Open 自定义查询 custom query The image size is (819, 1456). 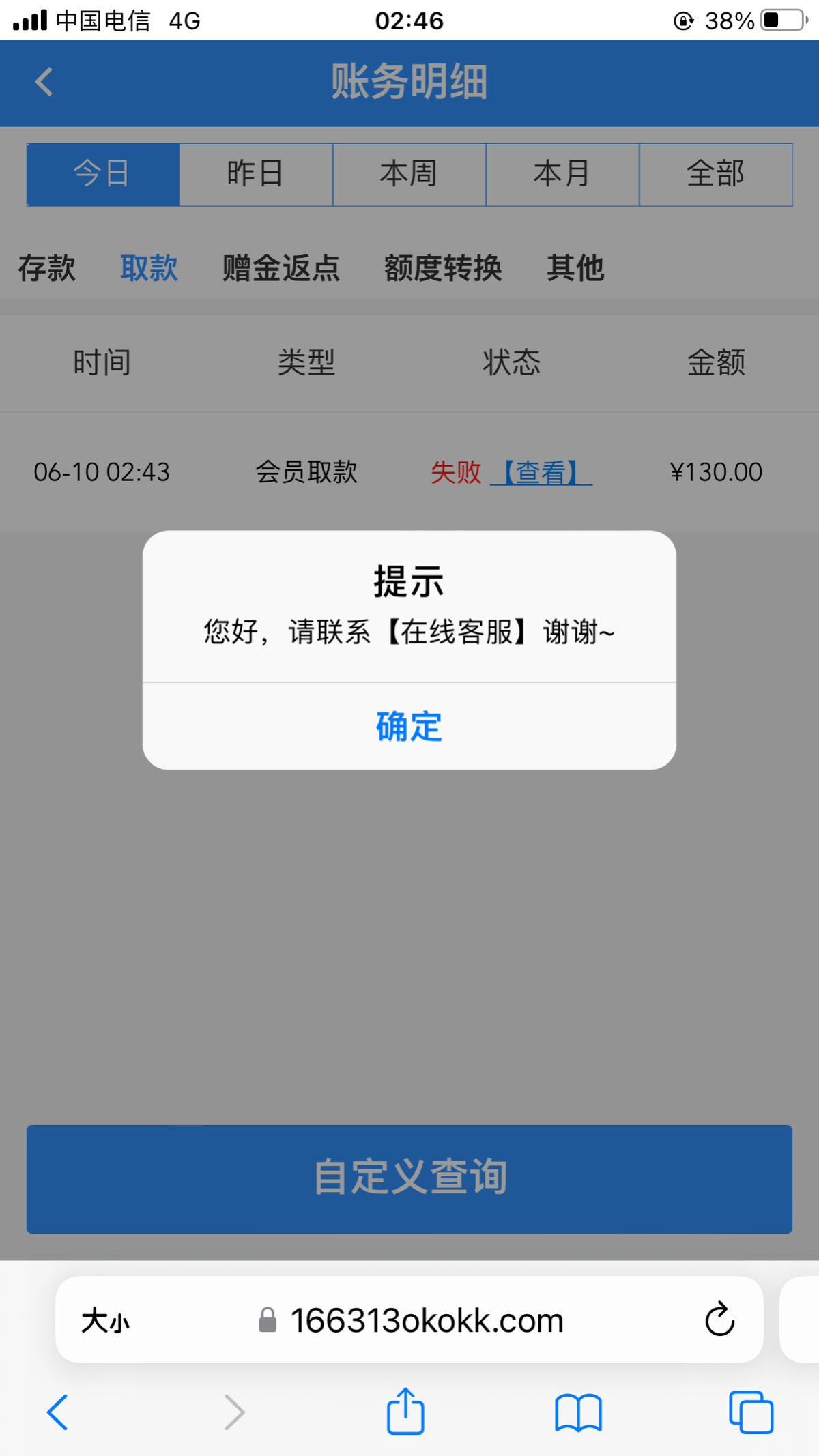pos(409,1178)
